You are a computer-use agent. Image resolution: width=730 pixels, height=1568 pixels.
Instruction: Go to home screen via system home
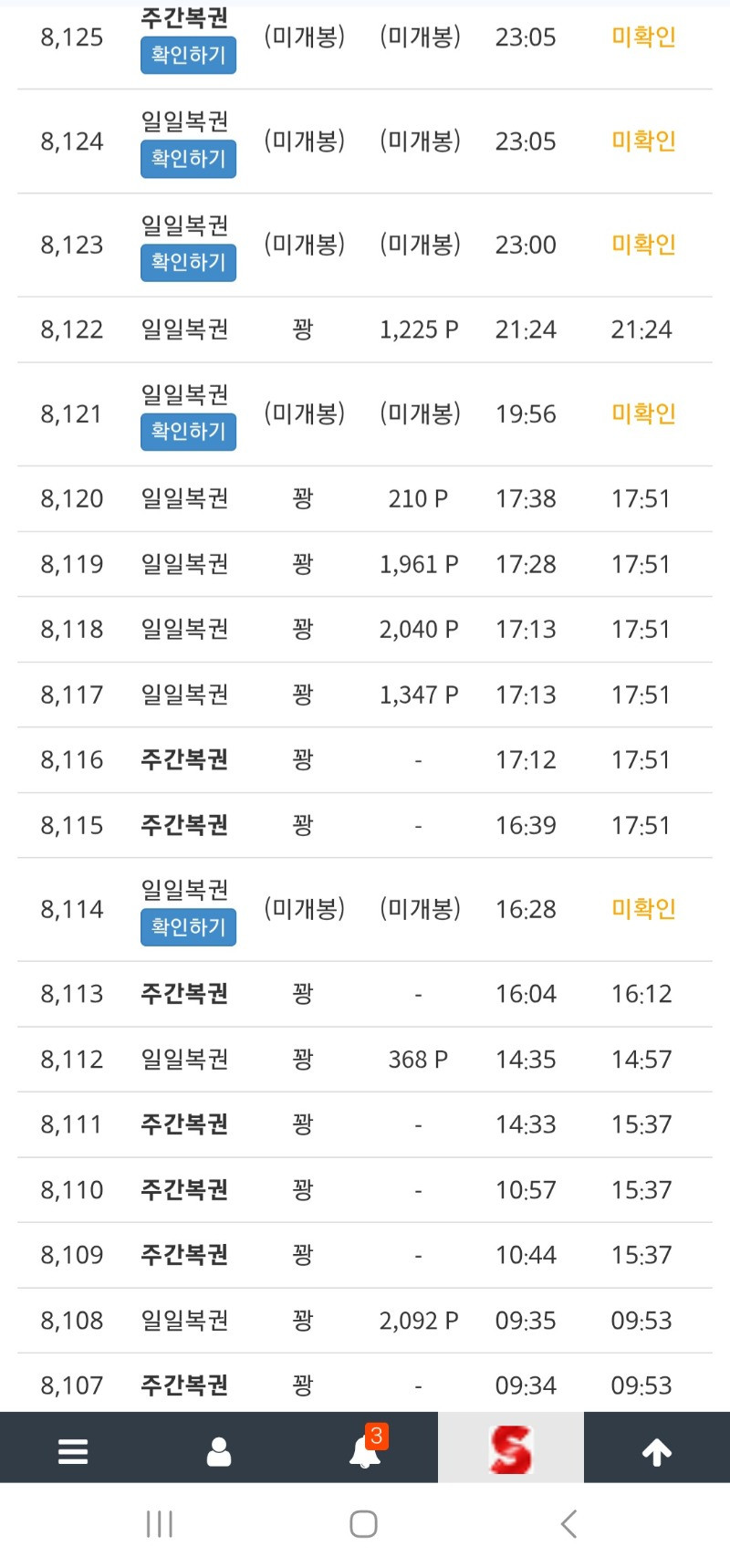click(364, 1523)
